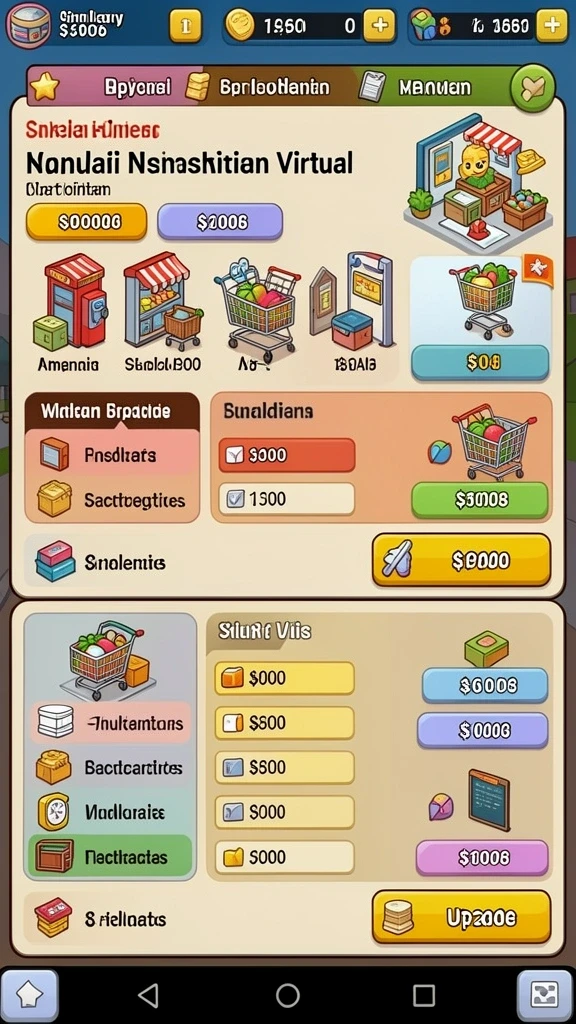Tap the yellow $00000 button under the title
576x1024 pixels.
tap(86, 222)
